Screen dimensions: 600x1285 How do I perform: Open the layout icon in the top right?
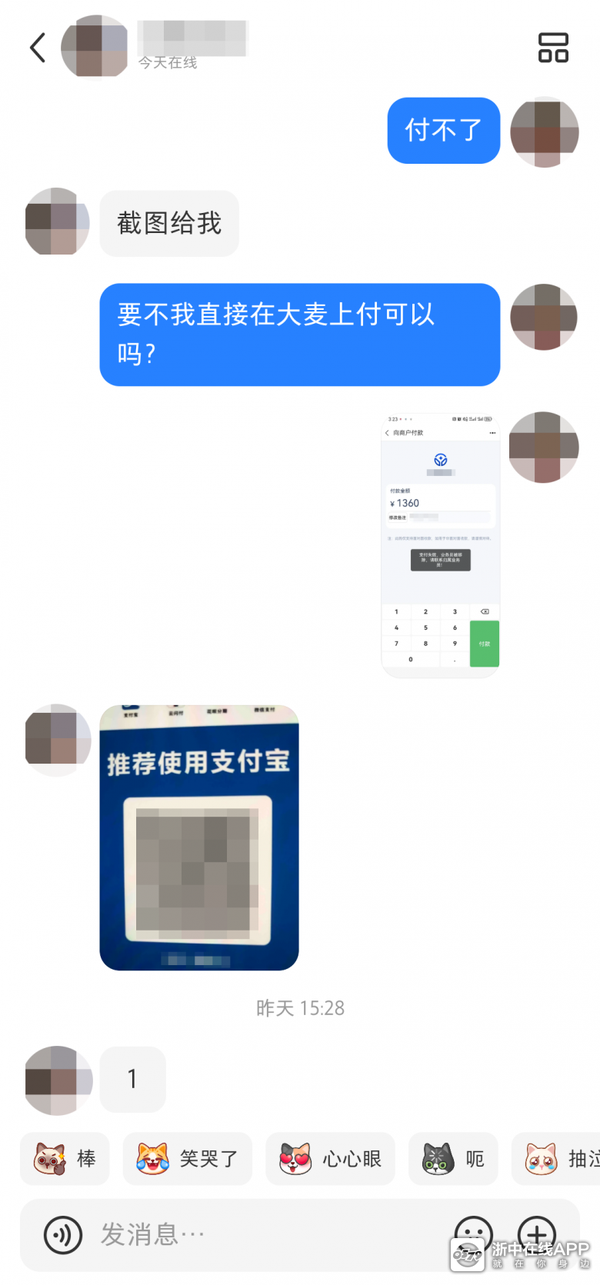(553, 47)
